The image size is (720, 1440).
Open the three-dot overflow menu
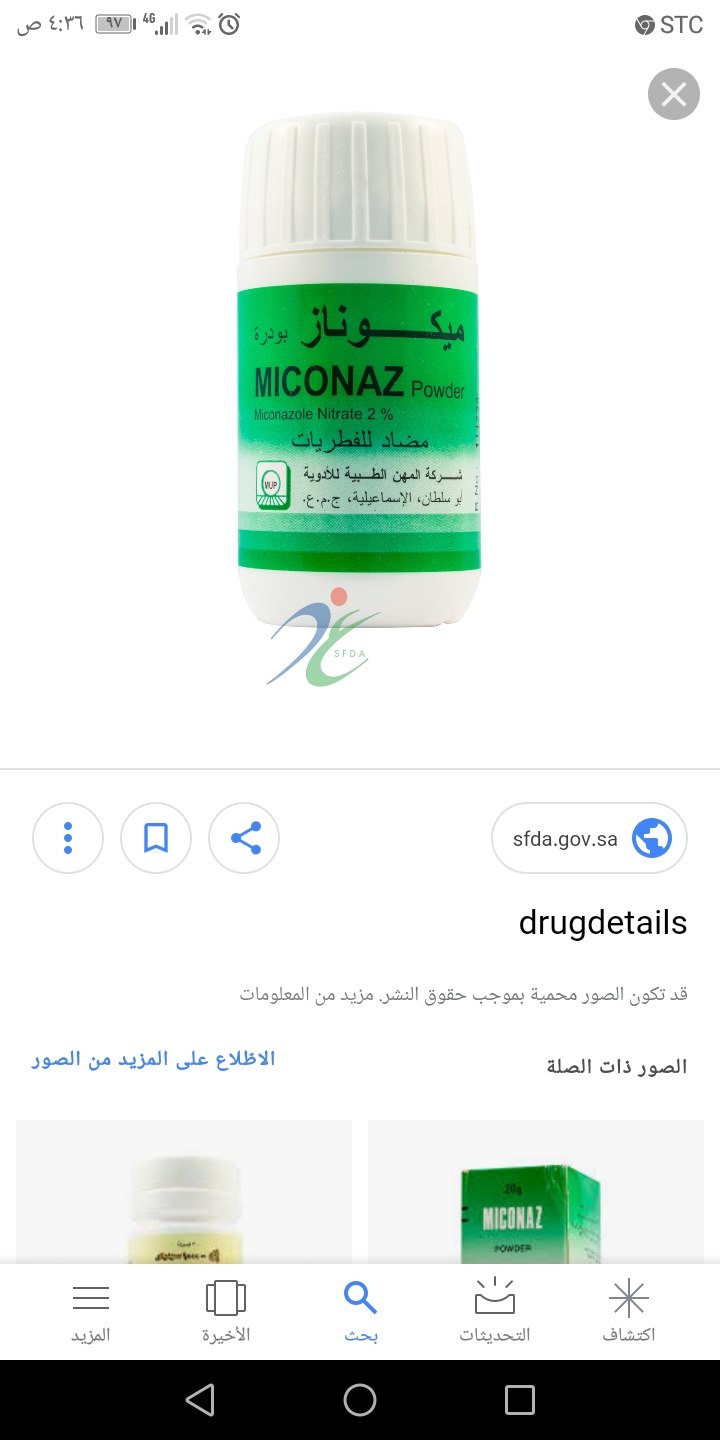(68, 838)
